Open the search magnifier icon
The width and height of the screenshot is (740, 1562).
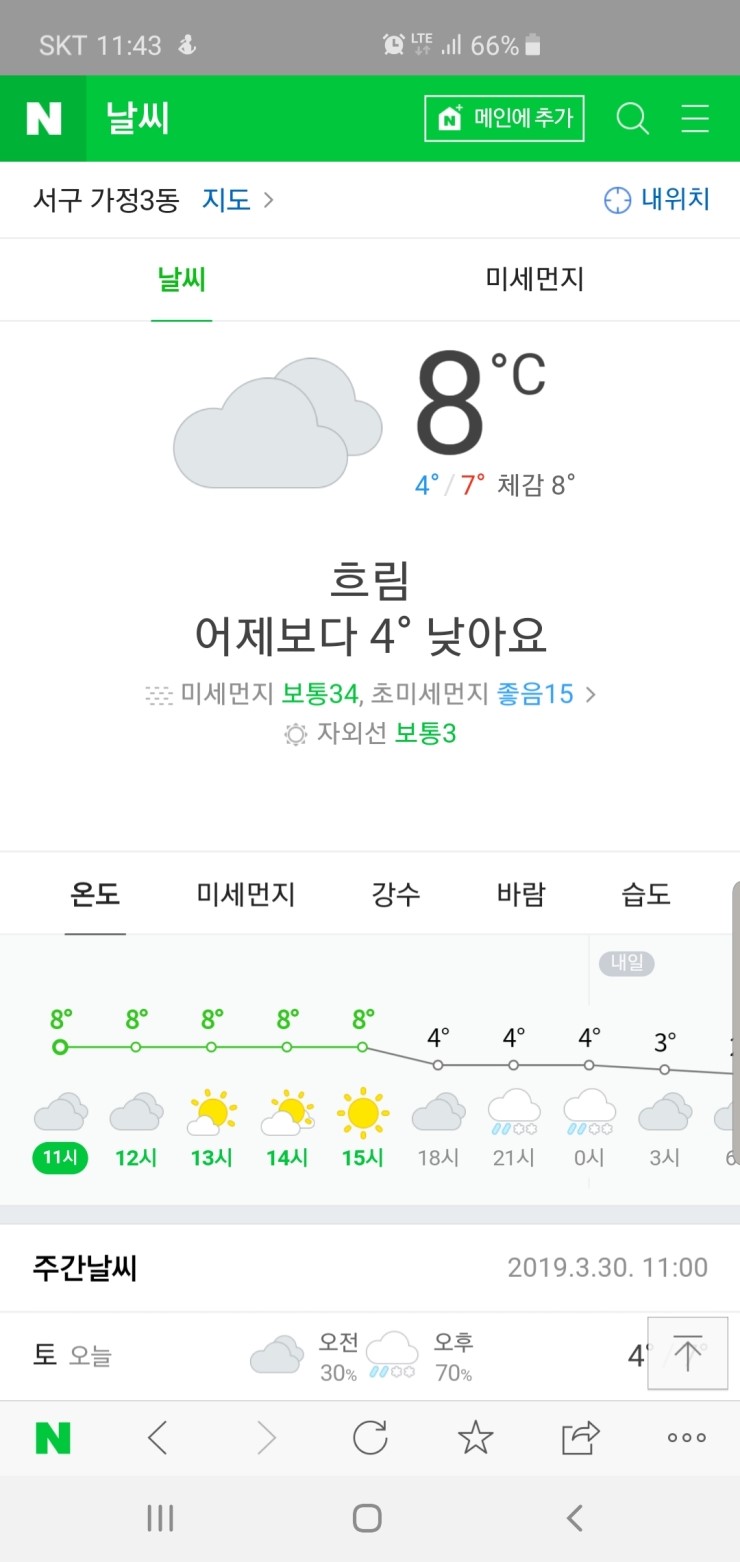(632, 119)
